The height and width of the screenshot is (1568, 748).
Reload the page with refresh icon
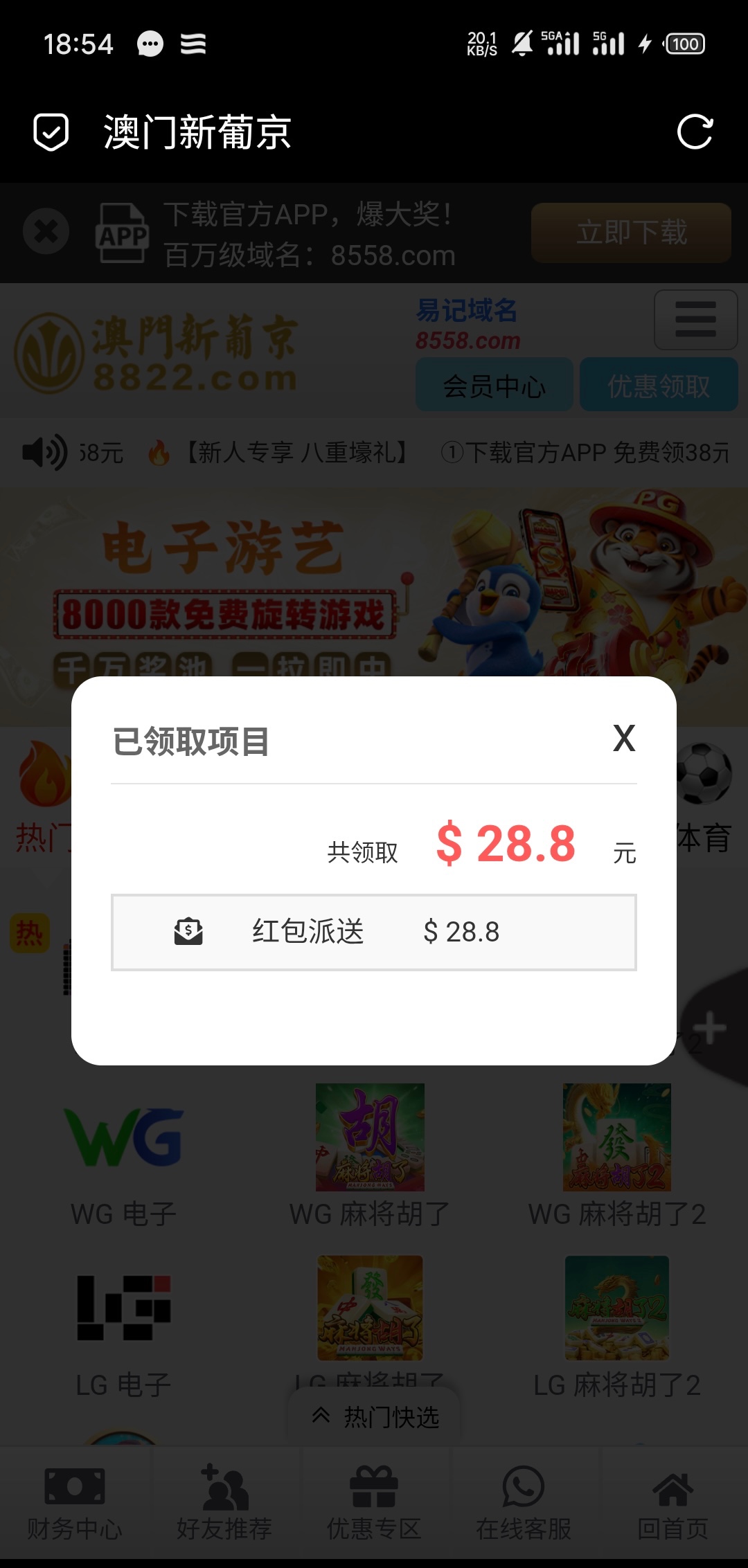(x=695, y=132)
